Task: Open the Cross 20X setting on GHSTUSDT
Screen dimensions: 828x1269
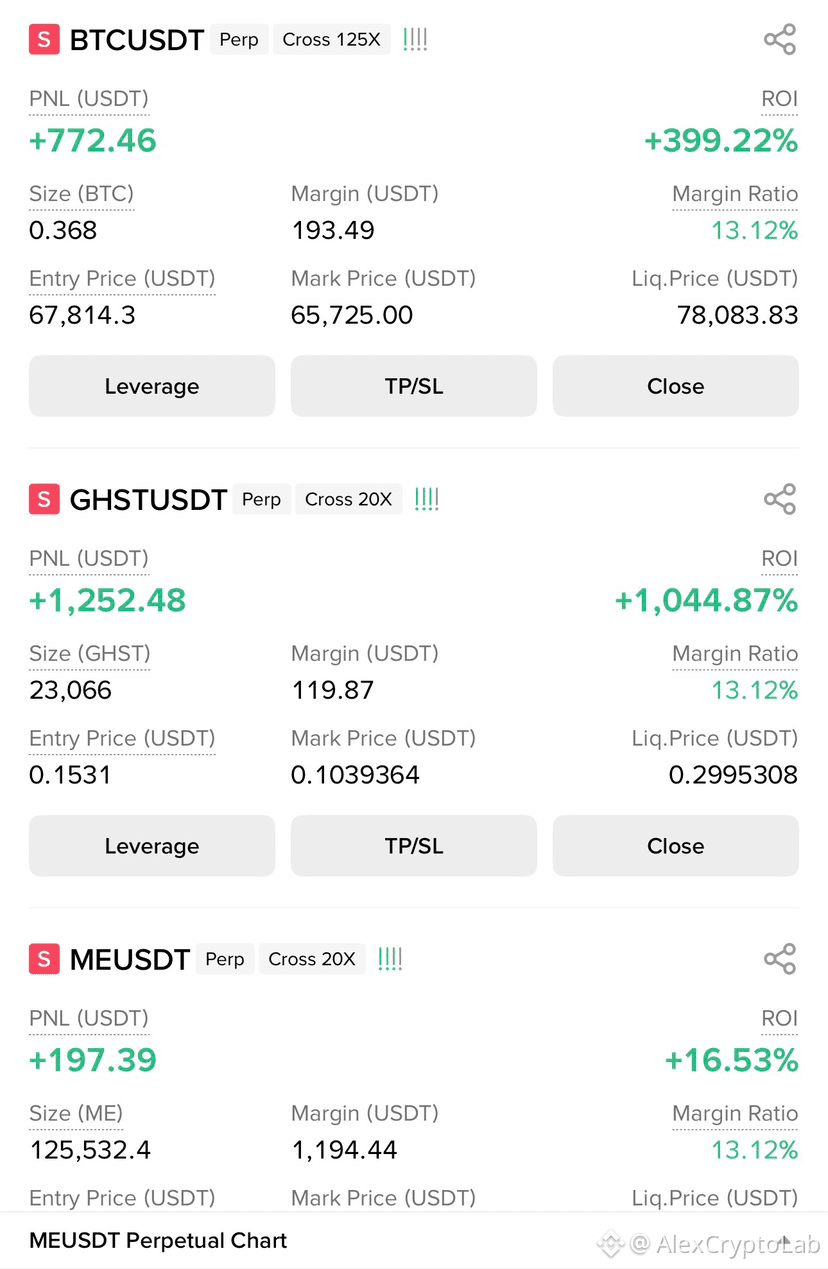Action: click(x=348, y=499)
